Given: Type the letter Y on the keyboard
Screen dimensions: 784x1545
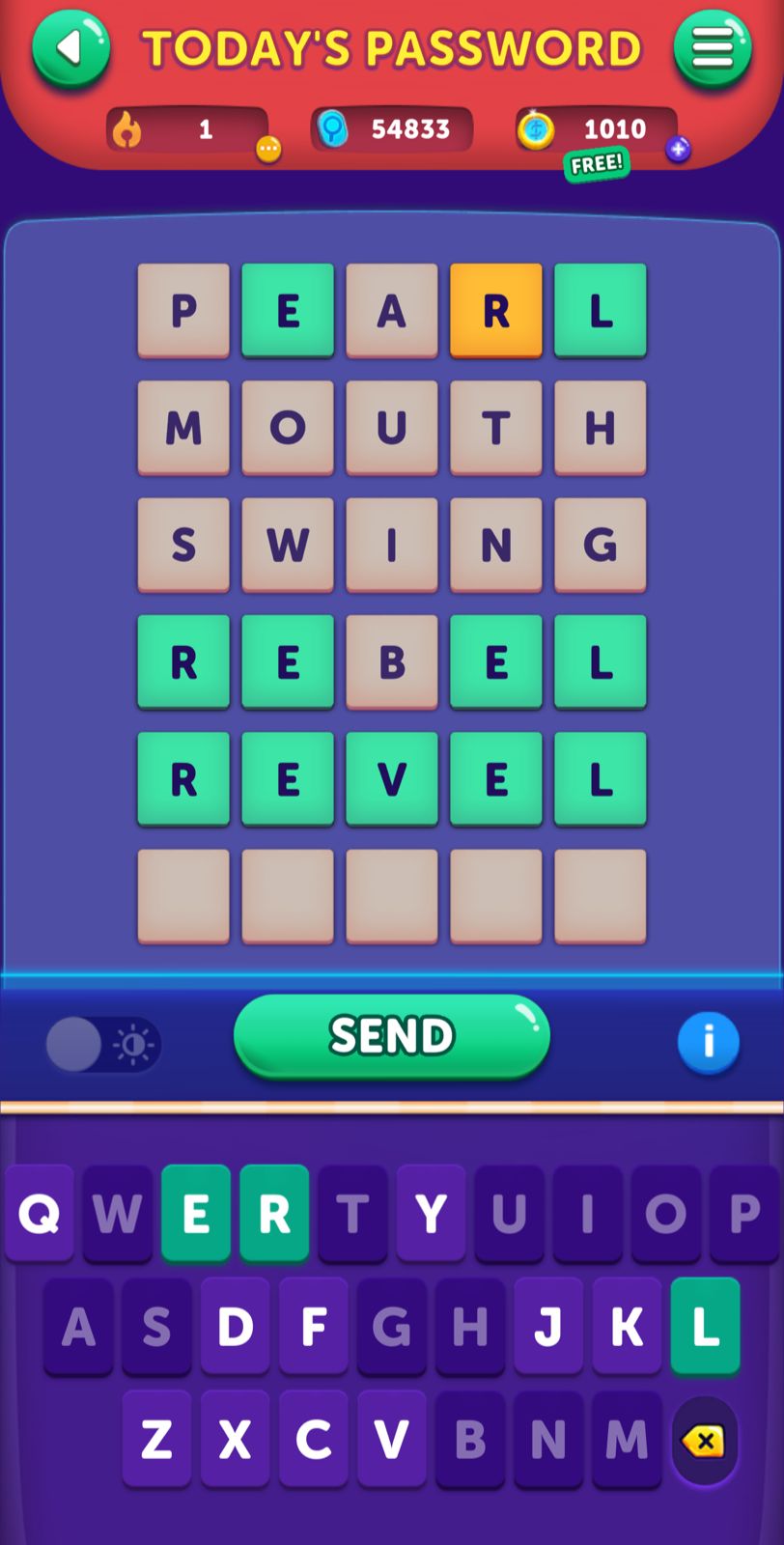Looking at the screenshot, I should tap(431, 1213).
